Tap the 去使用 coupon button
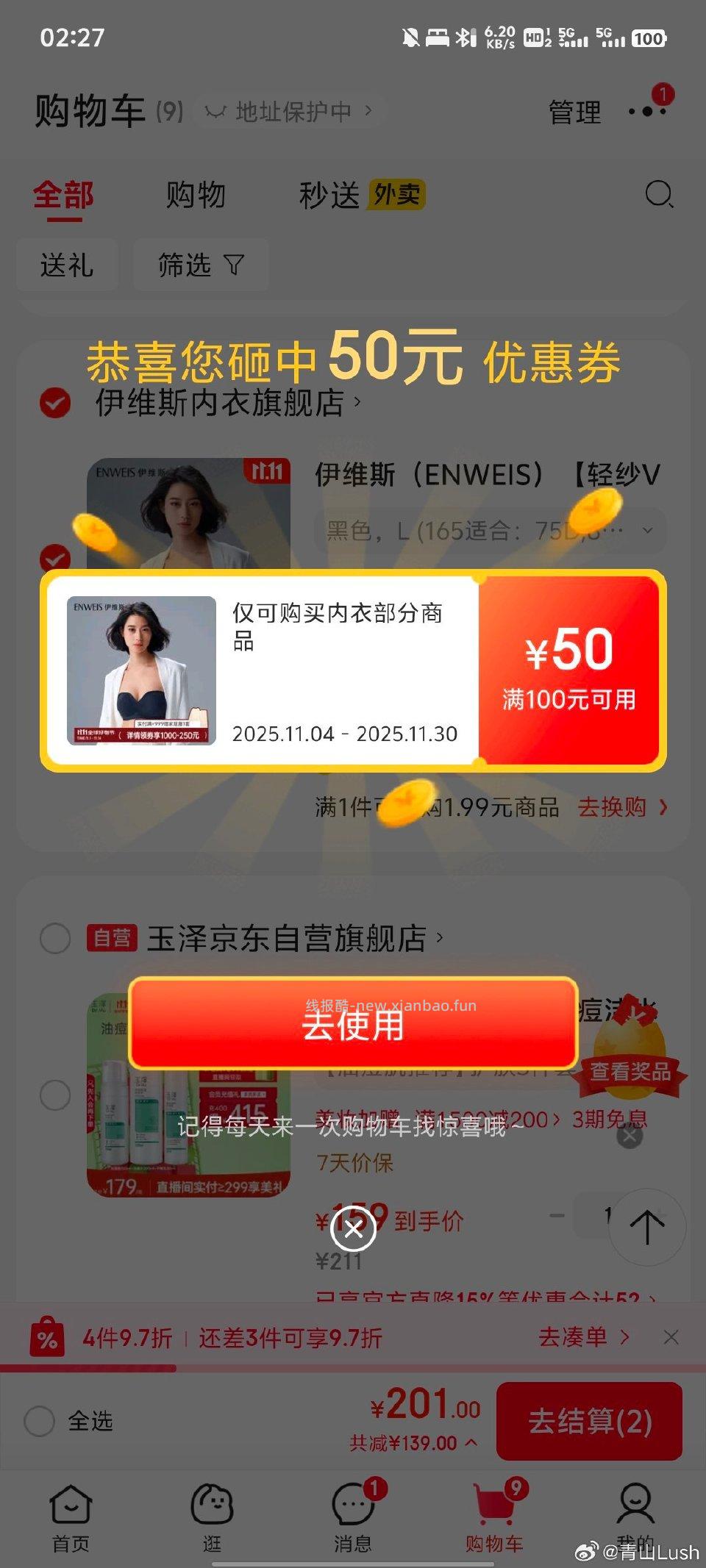 pos(353,1028)
